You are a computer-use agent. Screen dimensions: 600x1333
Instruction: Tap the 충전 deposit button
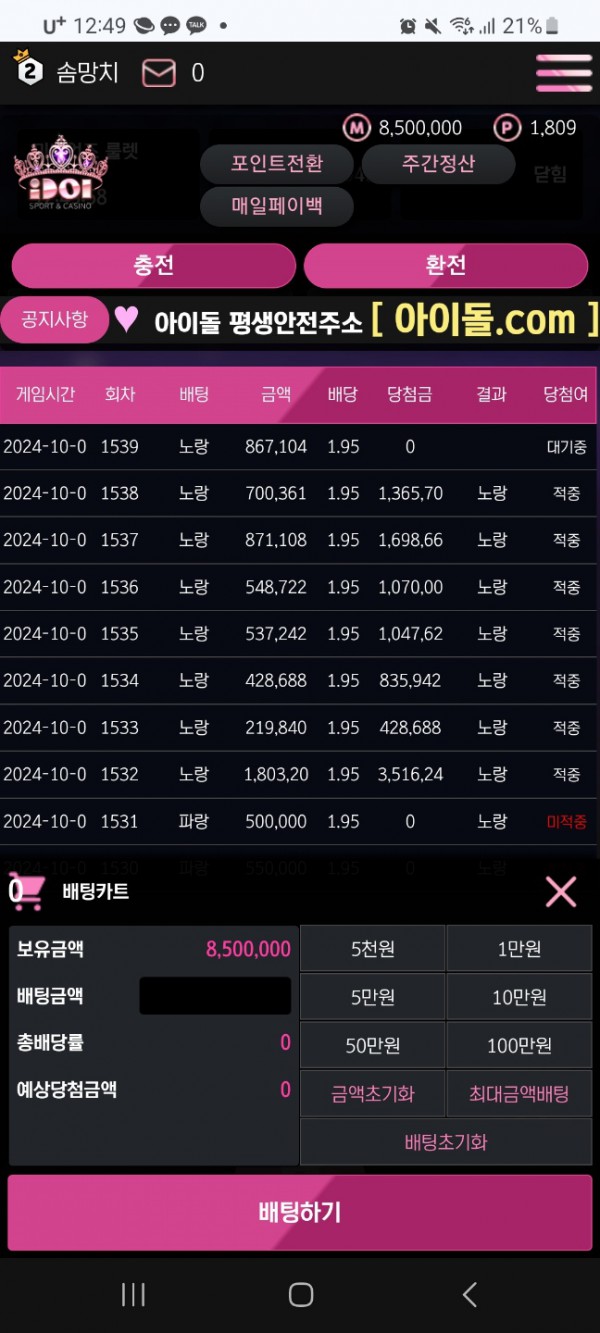pos(153,266)
